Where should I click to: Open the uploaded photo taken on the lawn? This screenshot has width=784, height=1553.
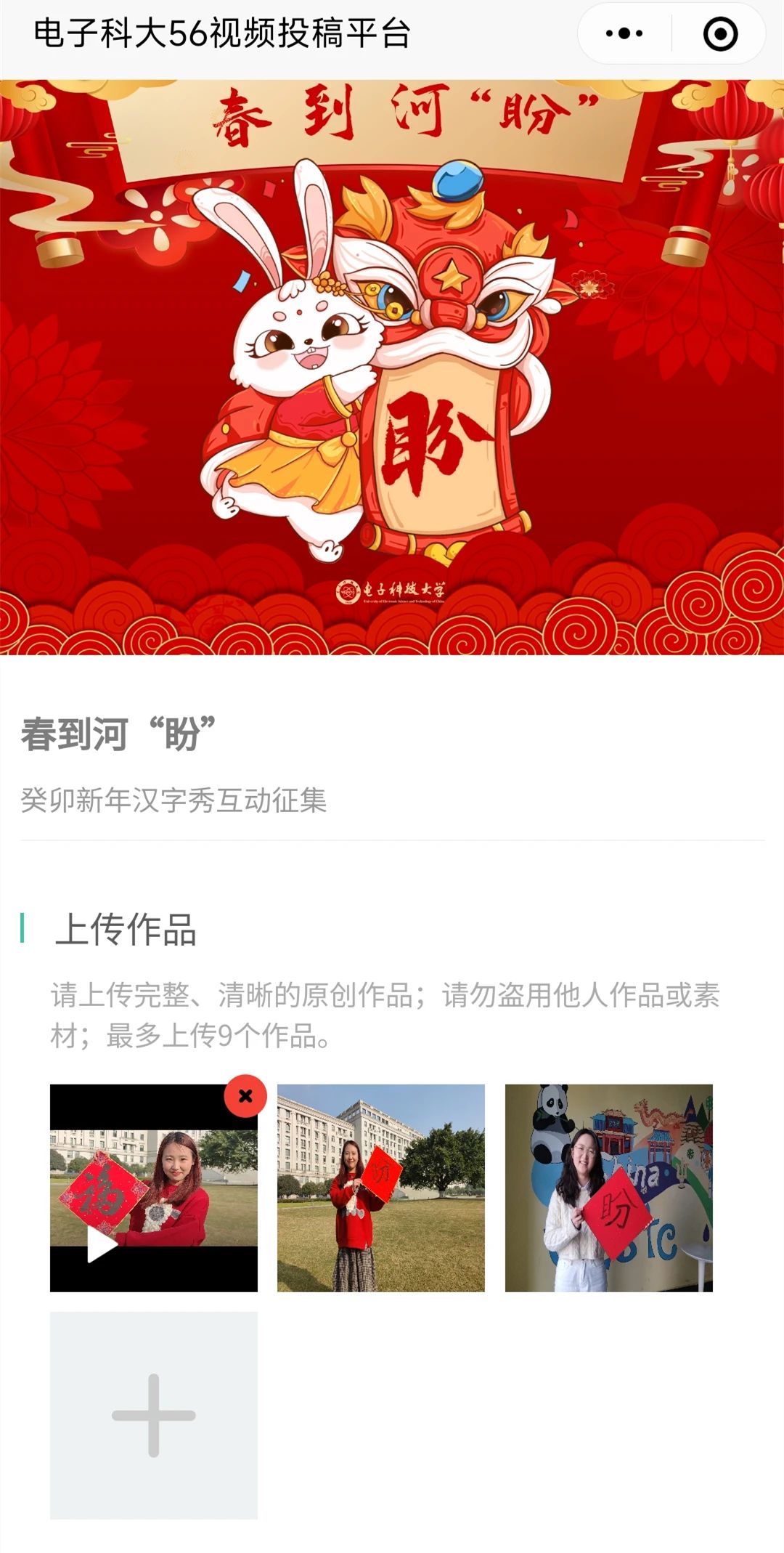coord(380,1188)
